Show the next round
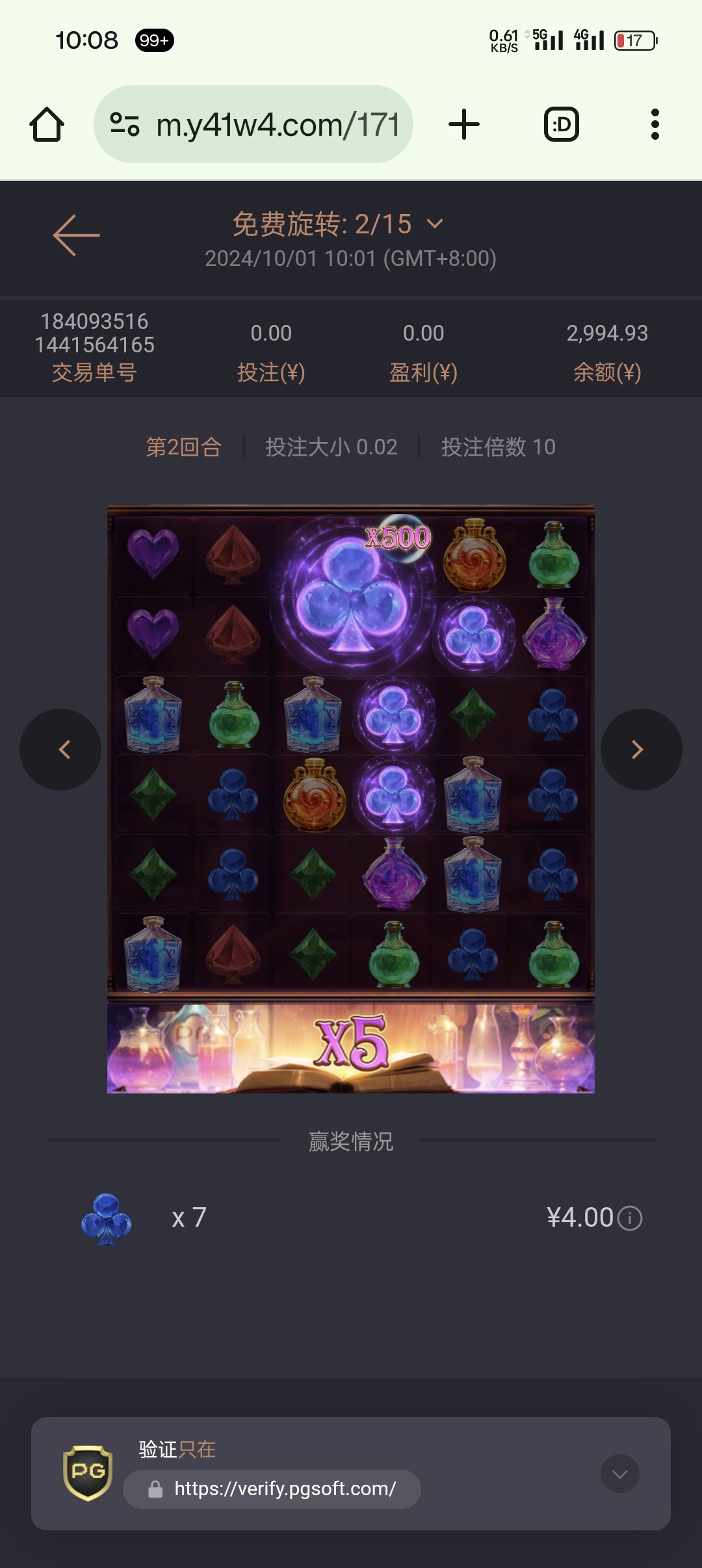The image size is (702, 1568). [x=641, y=750]
